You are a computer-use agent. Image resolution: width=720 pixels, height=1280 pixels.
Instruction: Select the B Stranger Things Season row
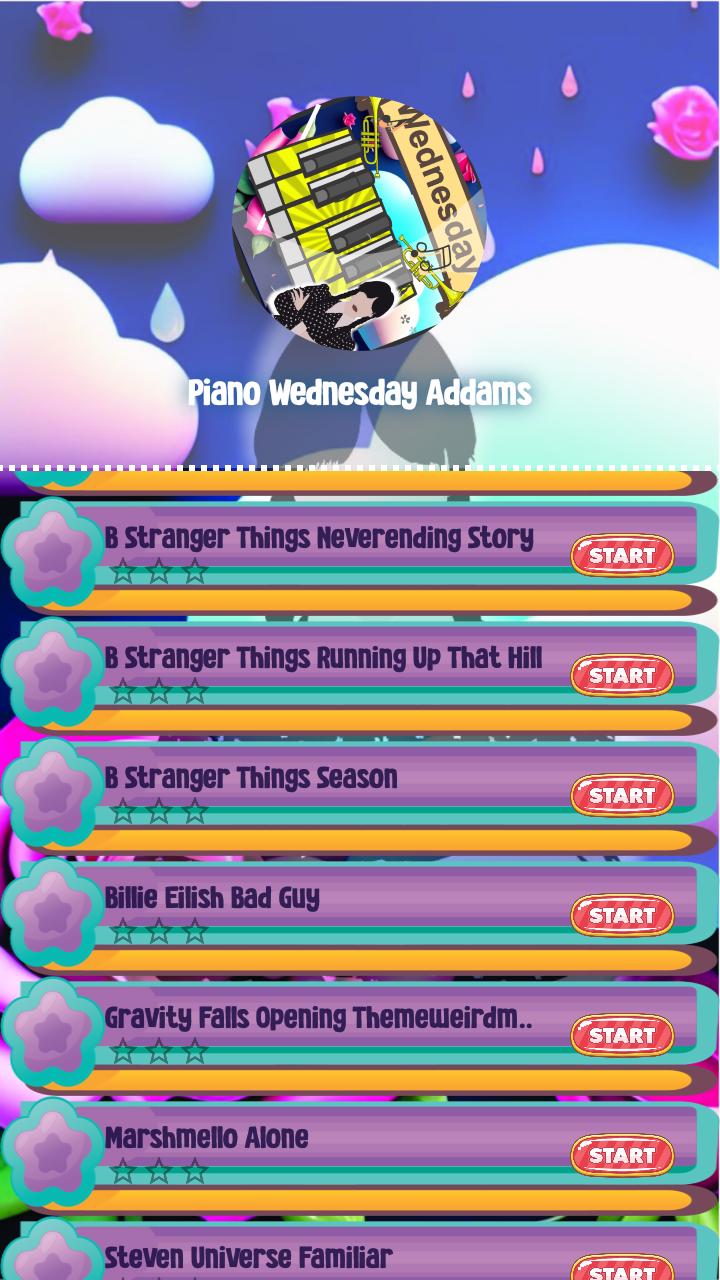point(360,795)
